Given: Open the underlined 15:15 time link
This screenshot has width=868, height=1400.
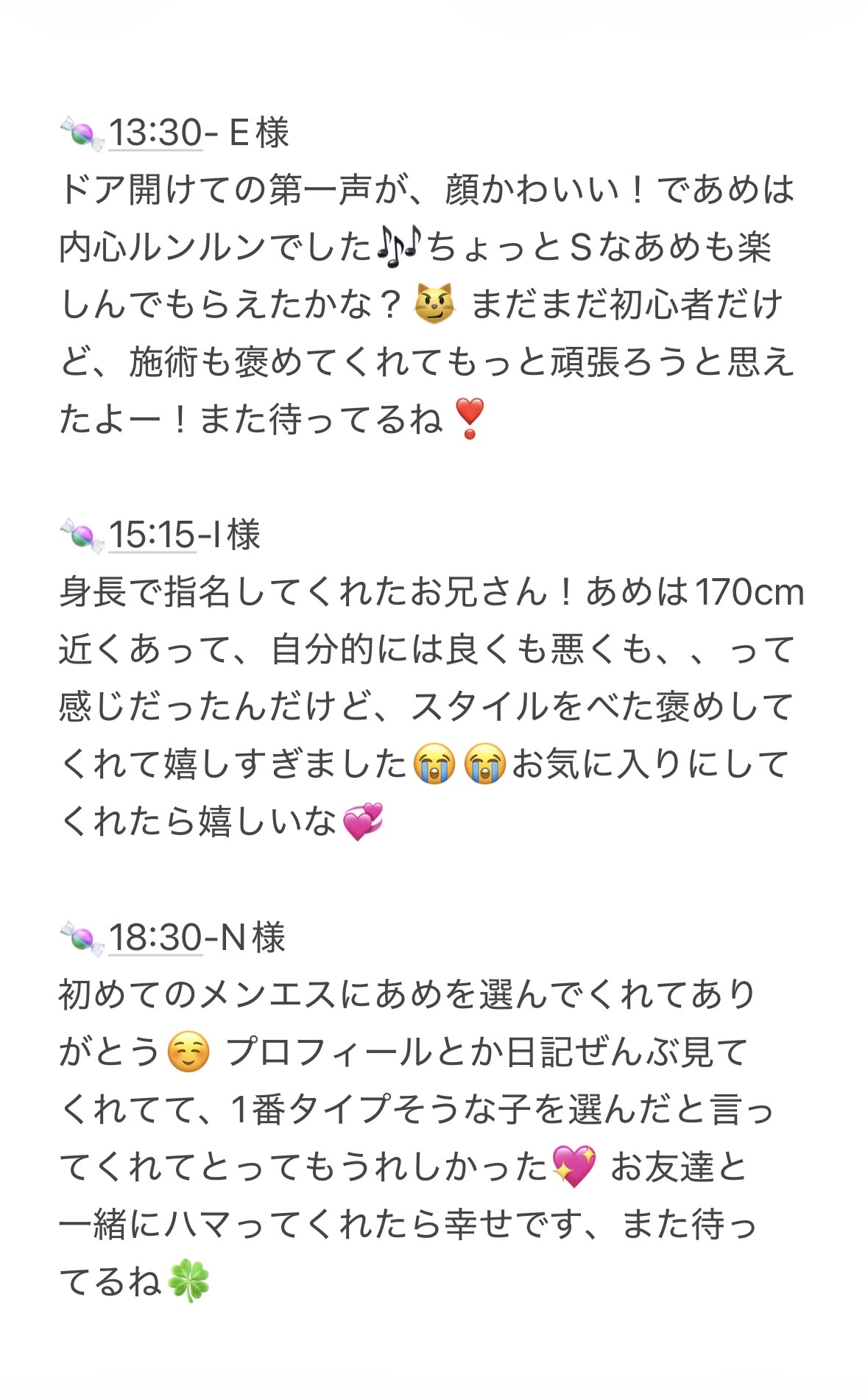Looking at the screenshot, I should tap(152, 535).
